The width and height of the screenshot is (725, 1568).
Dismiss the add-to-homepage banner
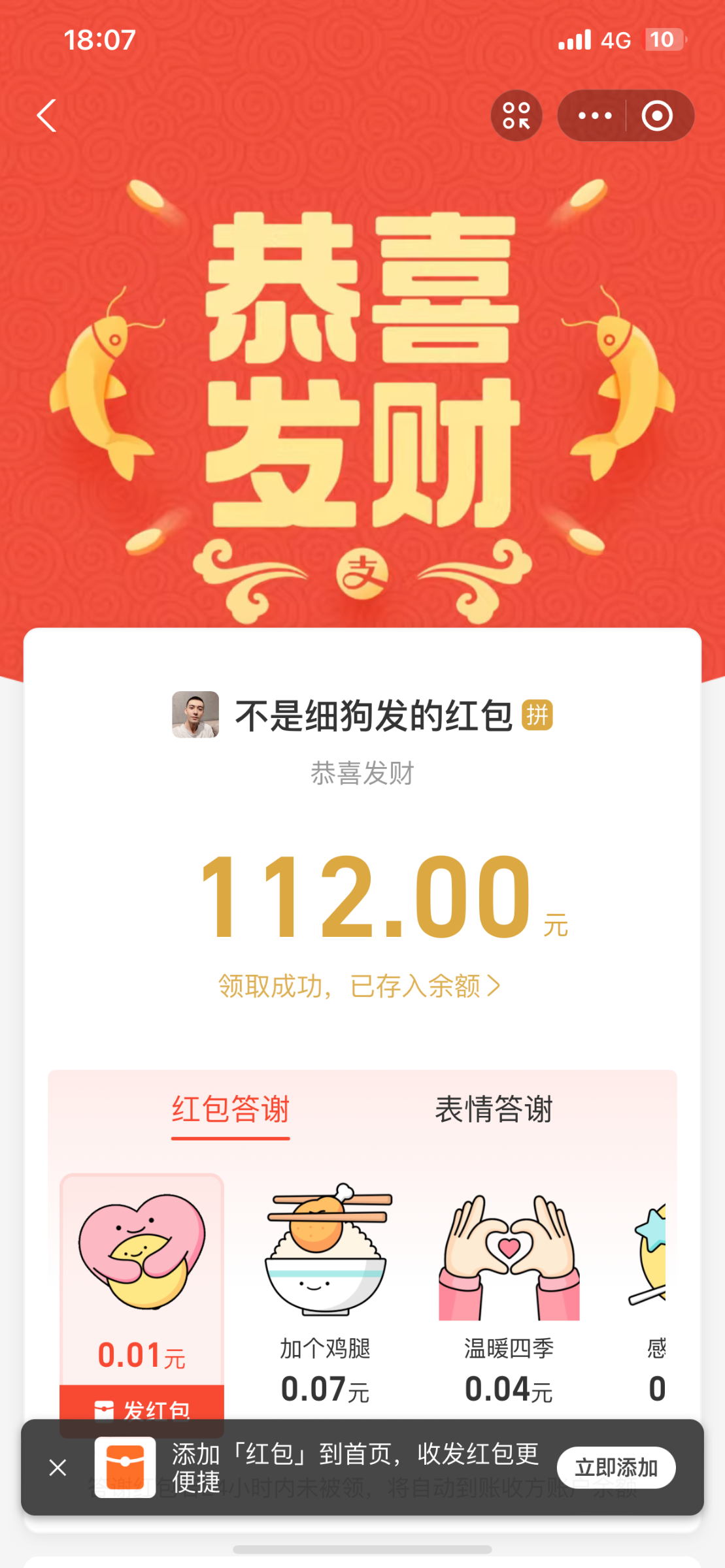(x=58, y=1468)
